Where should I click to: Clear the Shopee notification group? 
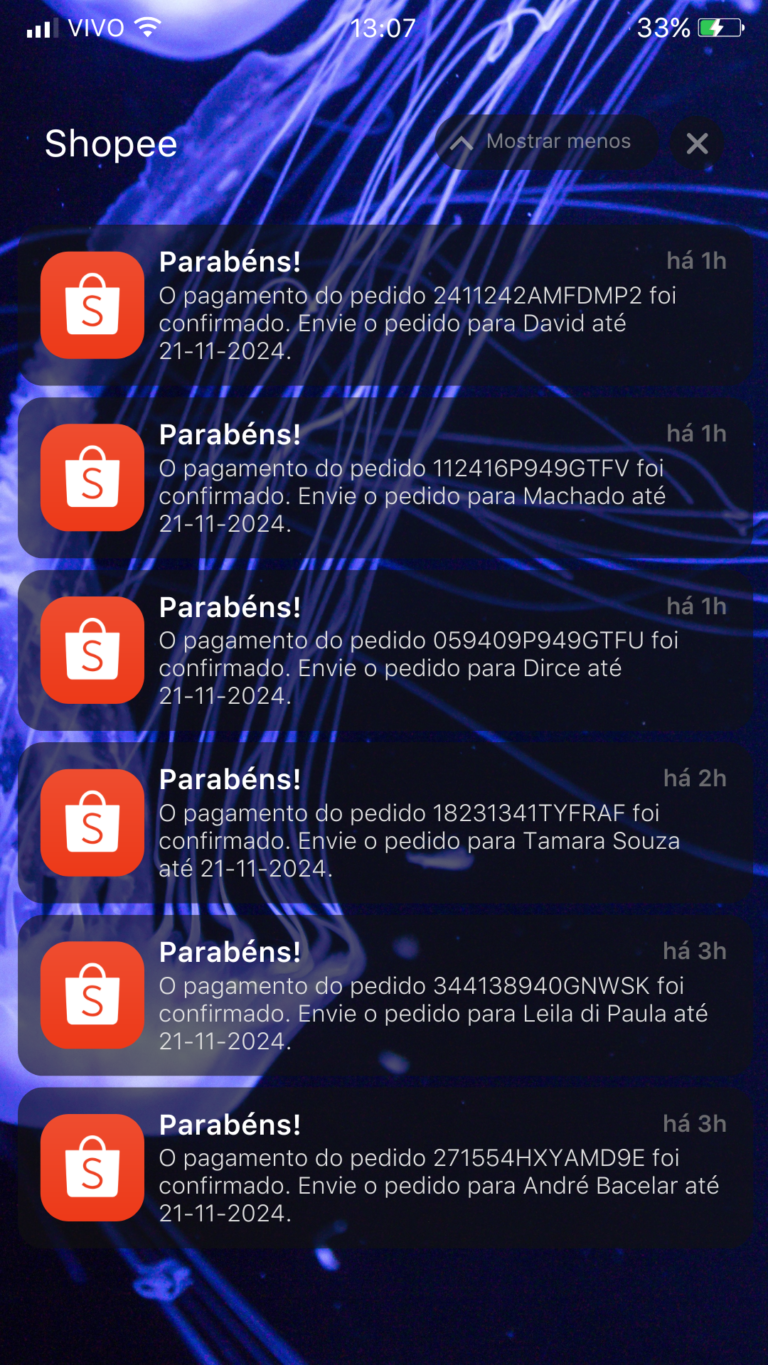pyautogui.click(x=697, y=143)
